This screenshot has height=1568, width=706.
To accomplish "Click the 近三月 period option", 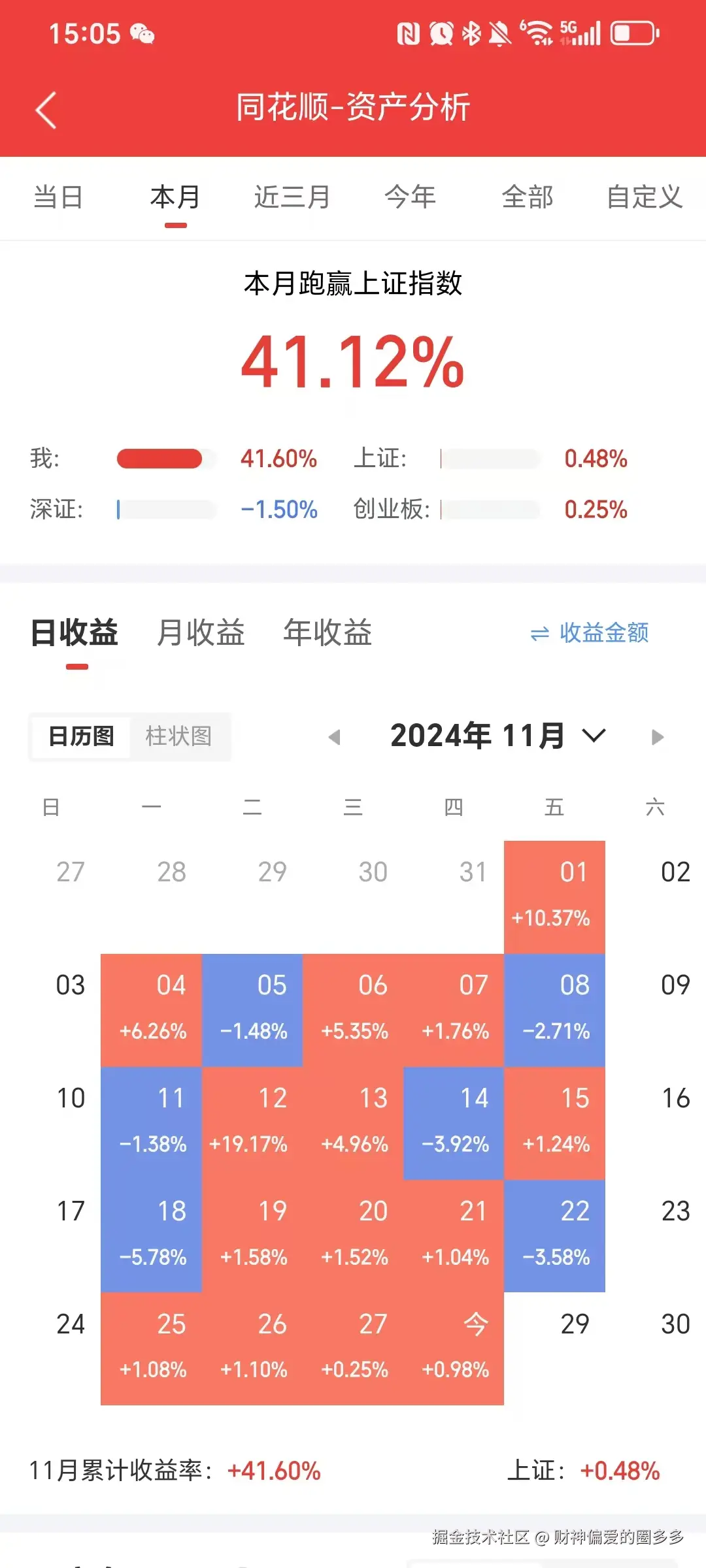I will click(291, 197).
